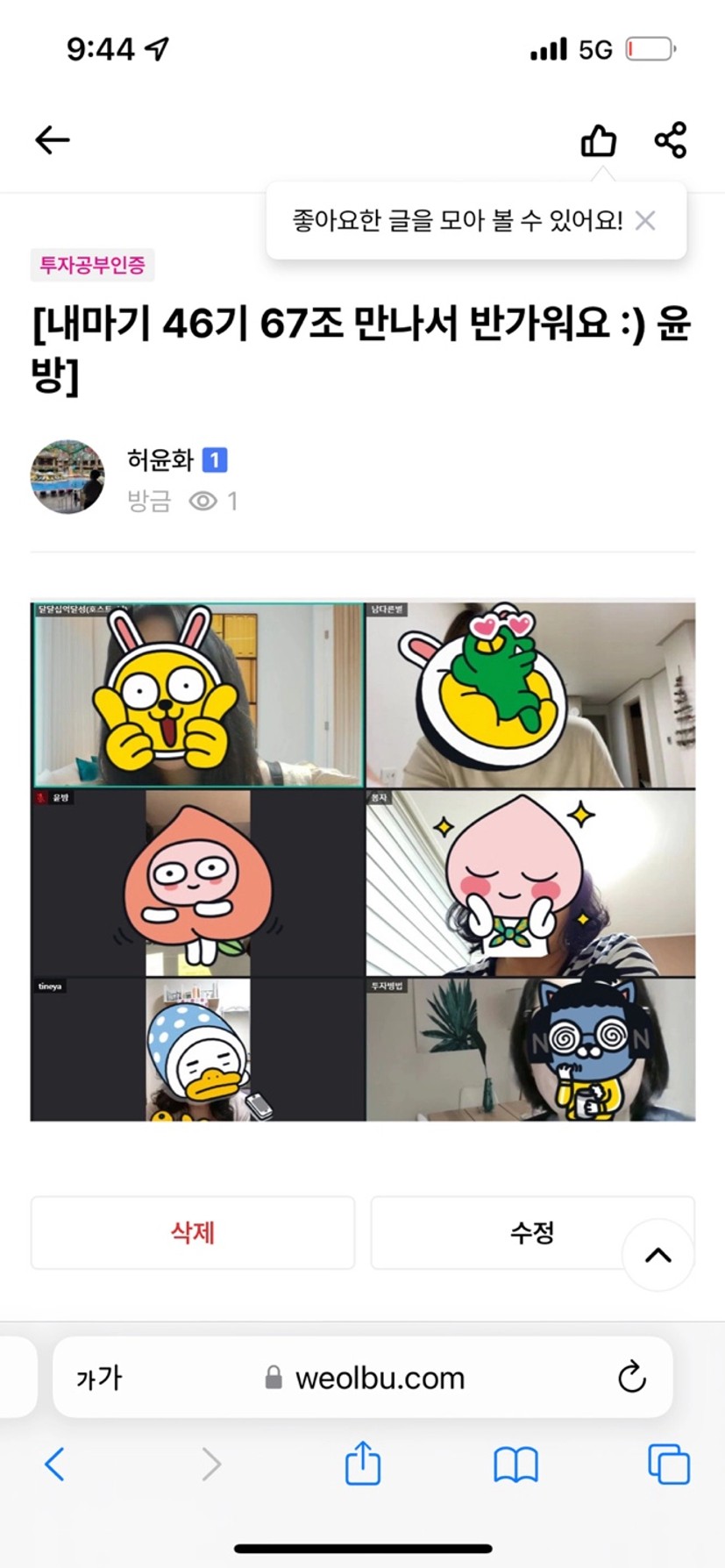Jump to top with the up-arrow button

point(658,1255)
